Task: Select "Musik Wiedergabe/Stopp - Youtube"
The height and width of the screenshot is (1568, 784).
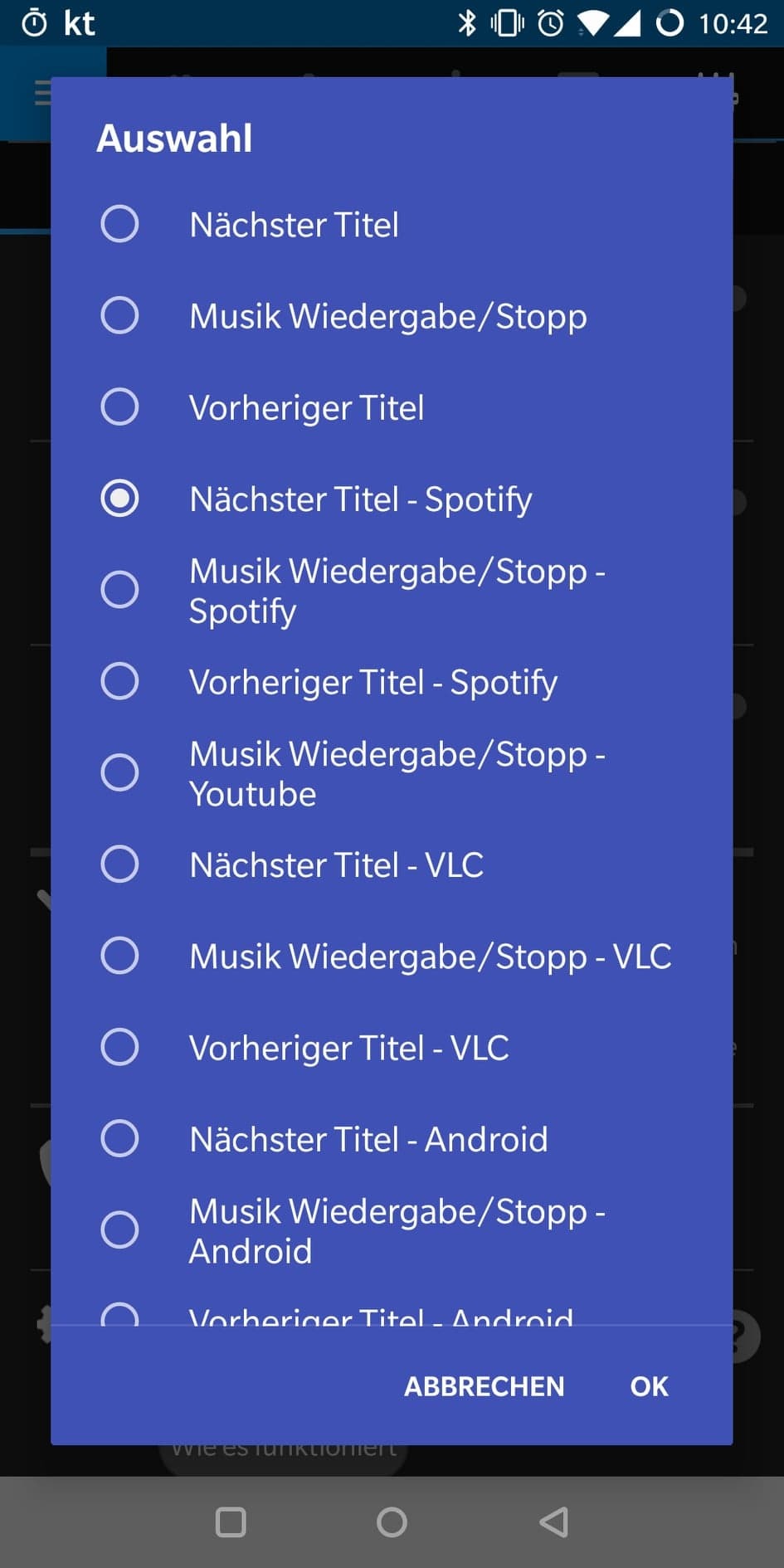Action: click(x=392, y=772)
